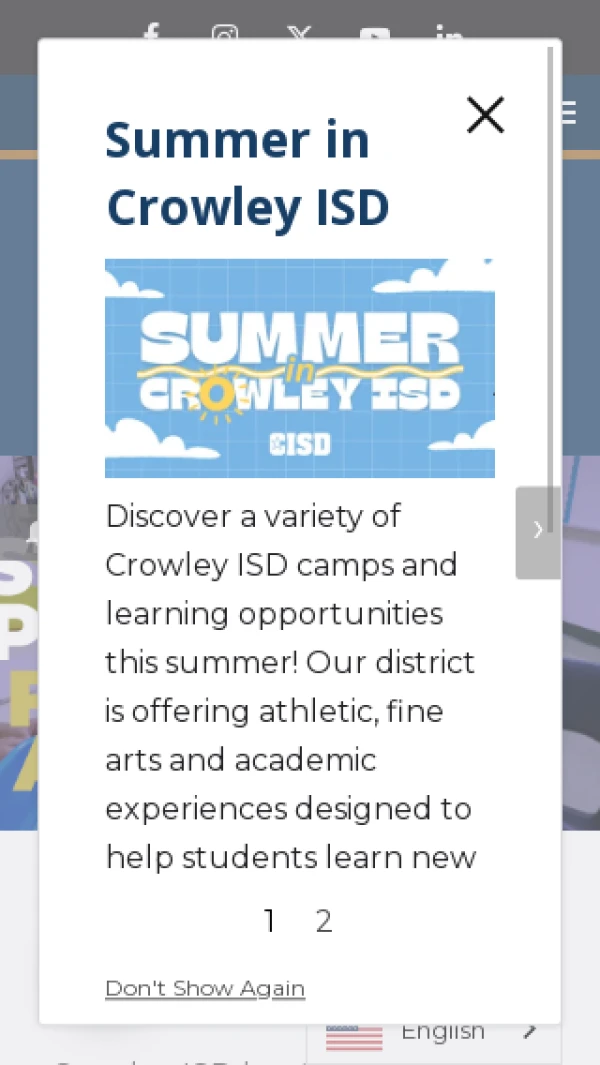Open the Summer in Crowley ISD banner image
This screenshot has width=600, height=1065.
click(x=300, y=368)
